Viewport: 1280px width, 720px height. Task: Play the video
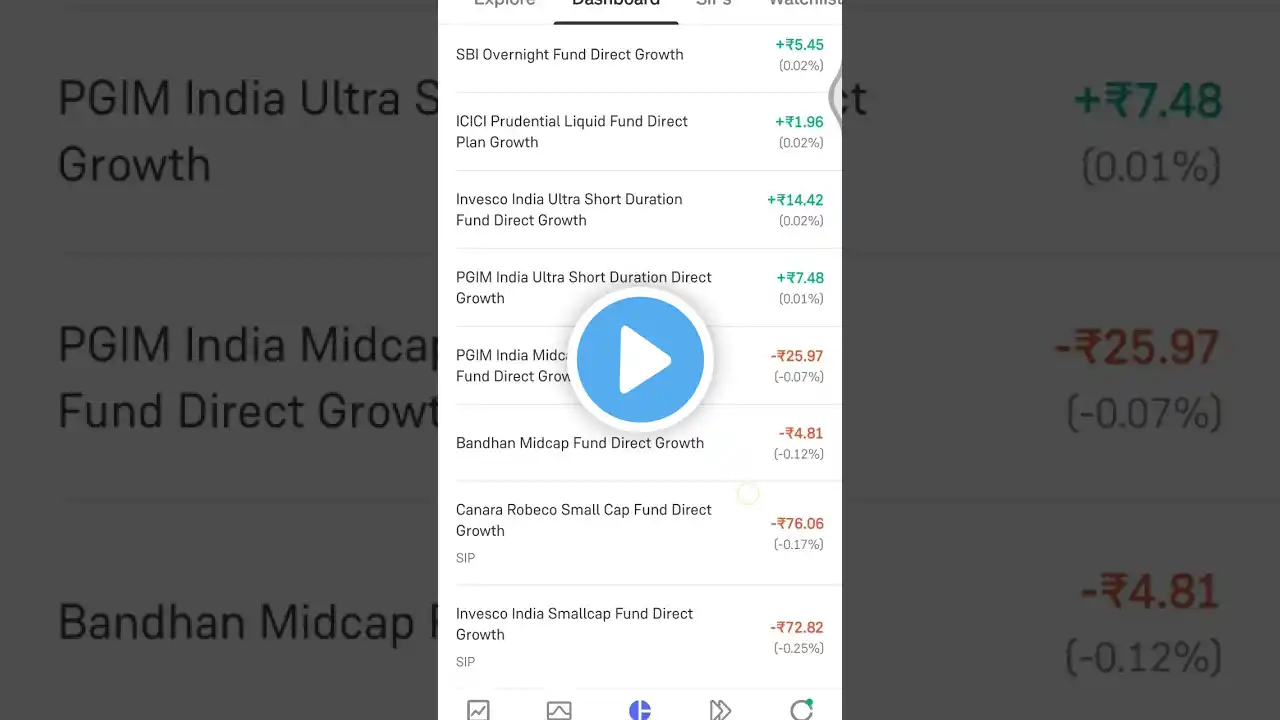pyautogui.click(x=640, y=359)
